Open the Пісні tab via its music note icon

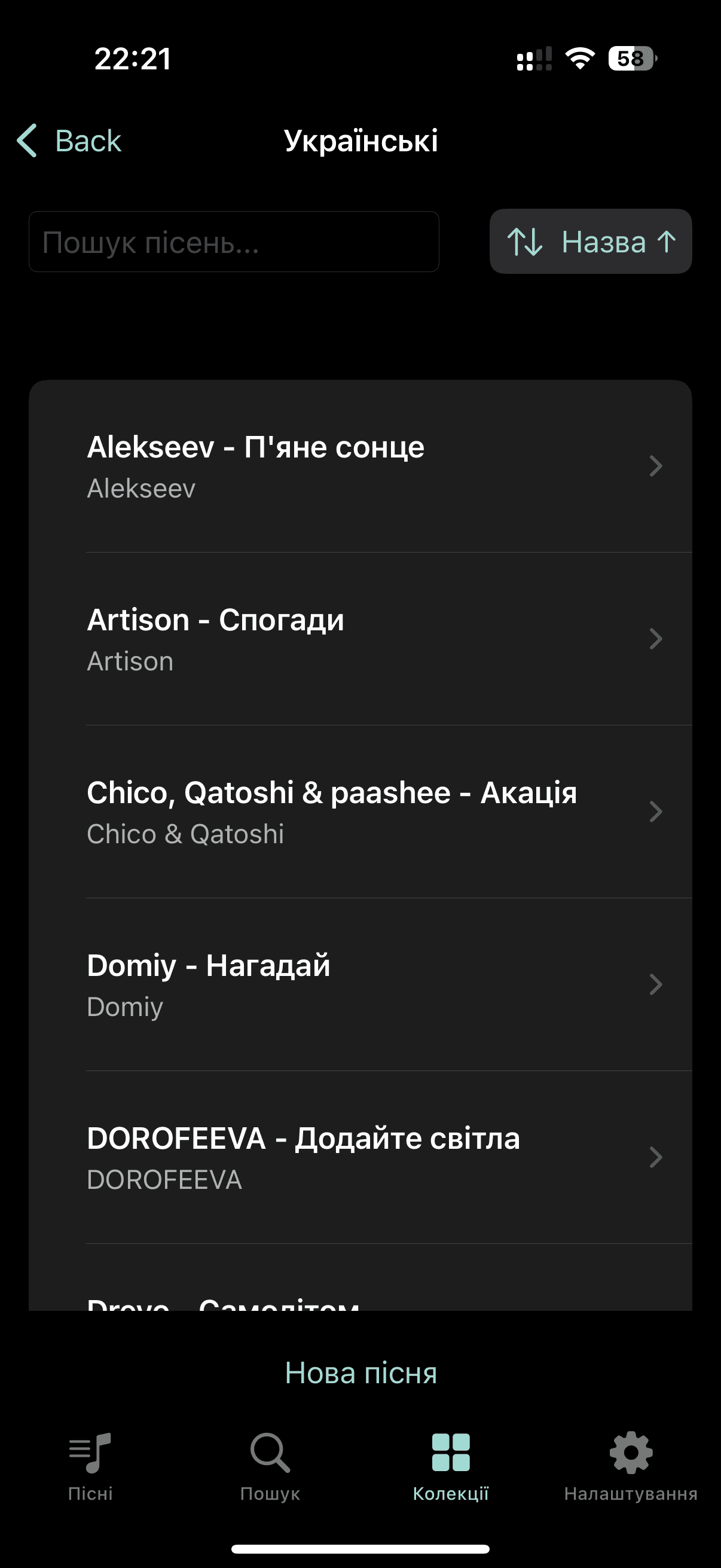(90, 1452)
